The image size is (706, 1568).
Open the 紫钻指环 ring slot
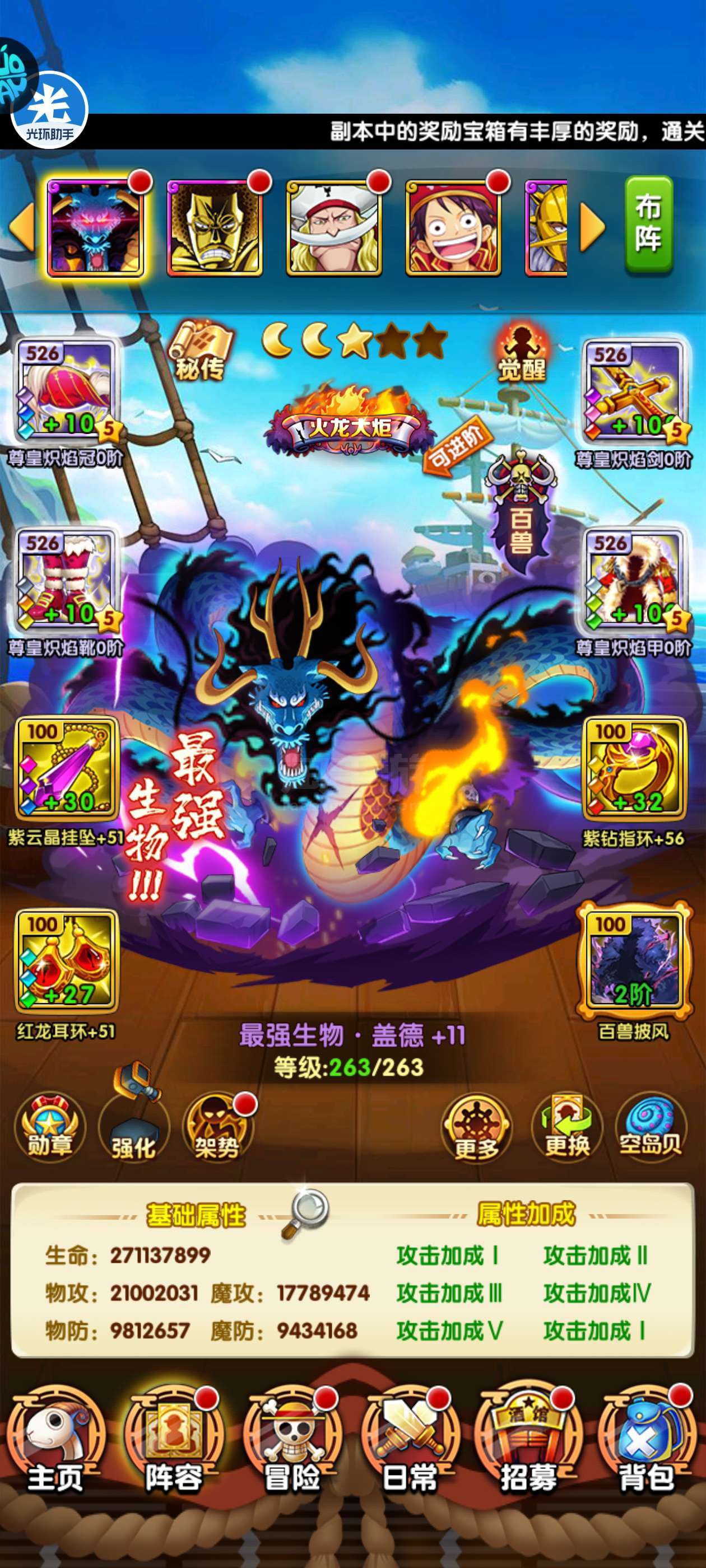point(634,769)
